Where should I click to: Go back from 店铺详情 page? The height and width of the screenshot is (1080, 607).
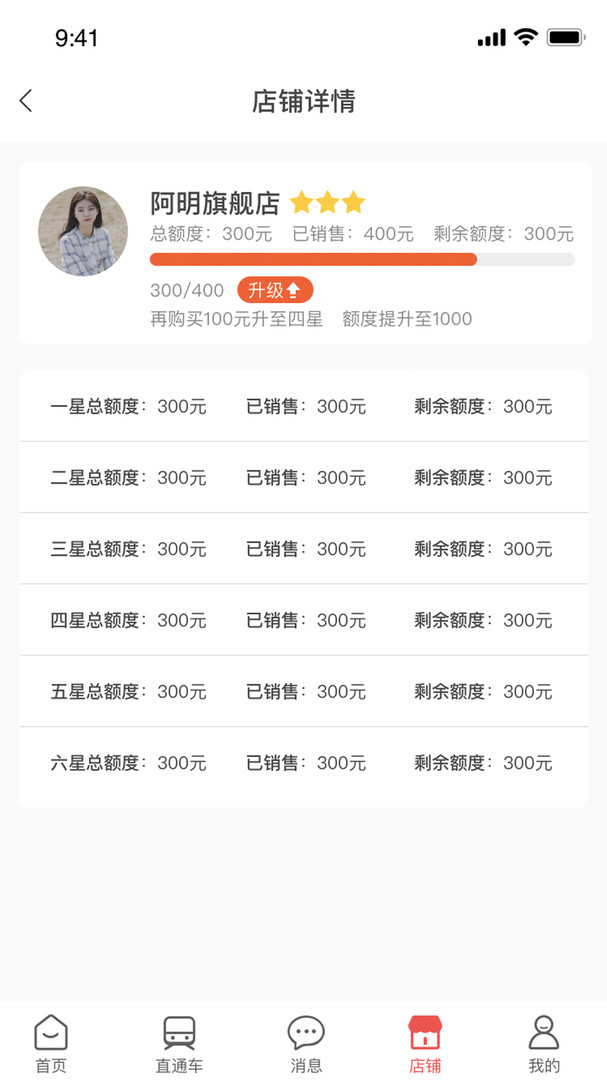(x=26, y=100)
